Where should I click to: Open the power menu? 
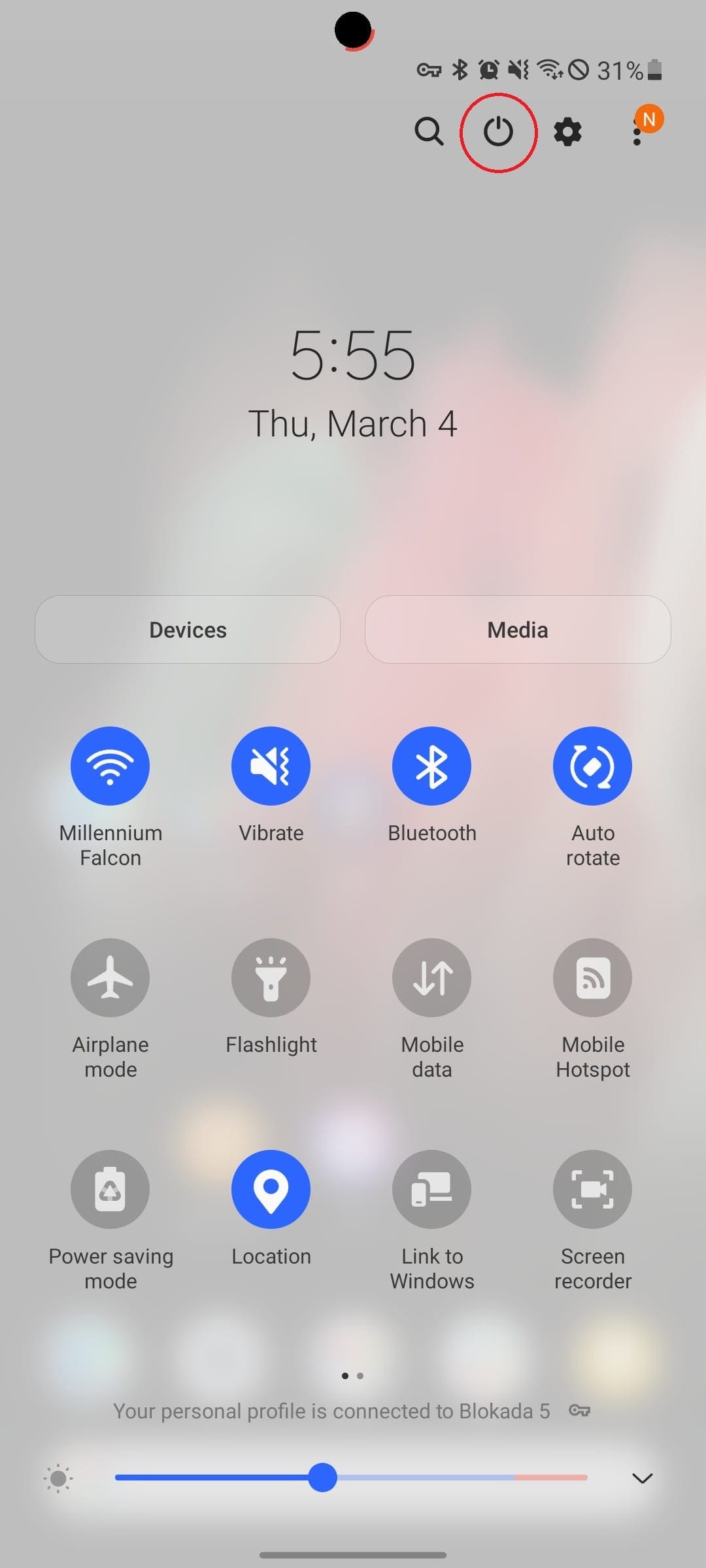(498, 132)
